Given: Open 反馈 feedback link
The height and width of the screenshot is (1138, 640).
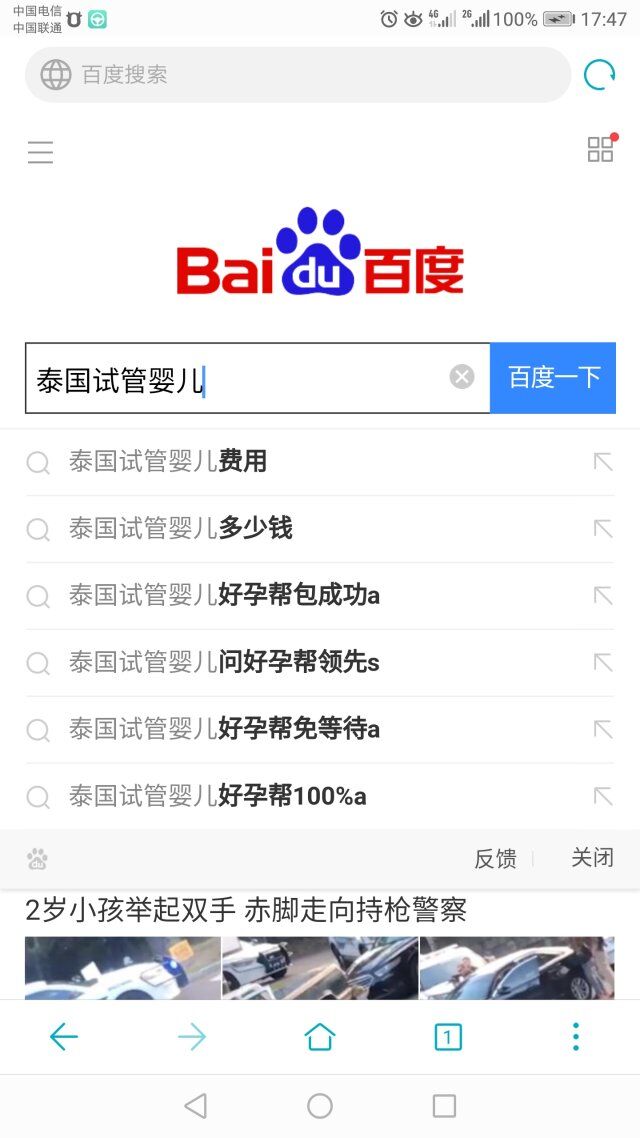Looking at the screenshot, I should pos(495,859).
